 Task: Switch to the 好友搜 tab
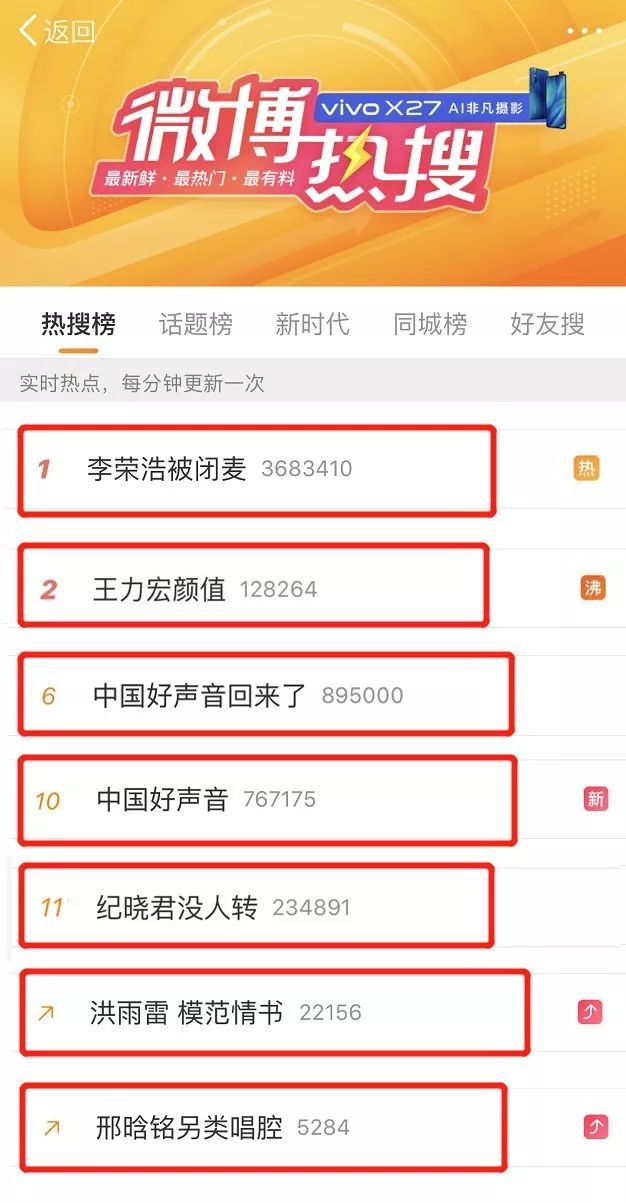(x=547, y=324)
